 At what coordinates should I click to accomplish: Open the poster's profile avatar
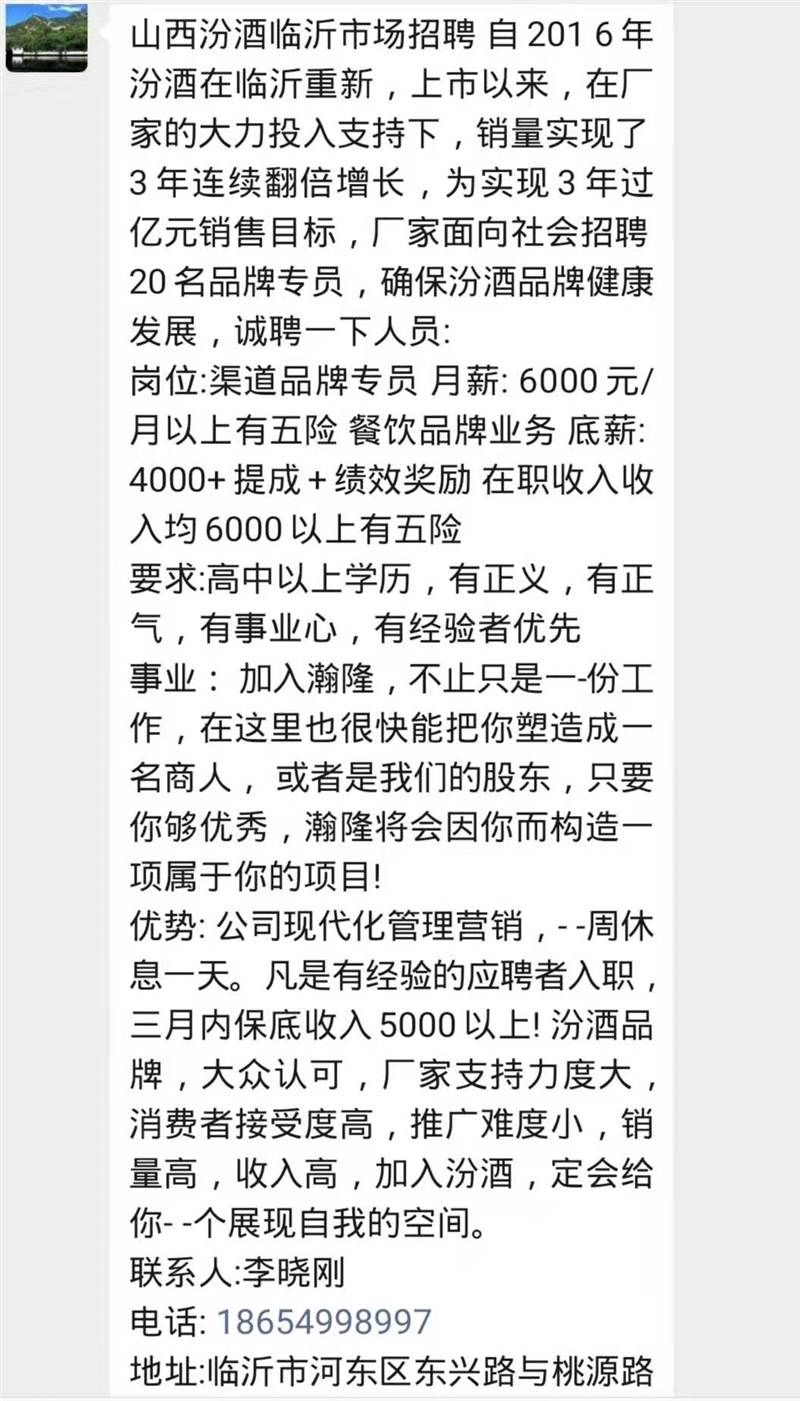coord(46,36)
